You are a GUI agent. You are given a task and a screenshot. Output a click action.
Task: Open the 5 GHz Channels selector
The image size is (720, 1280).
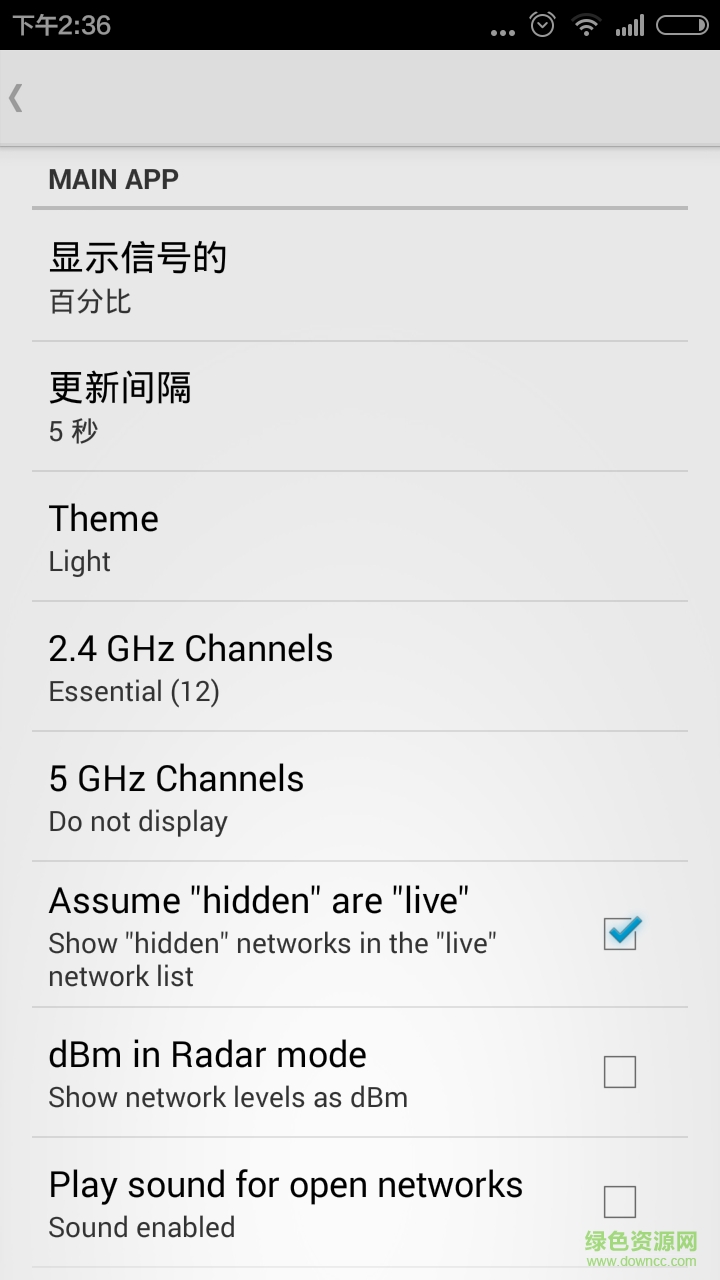[360, 795]
